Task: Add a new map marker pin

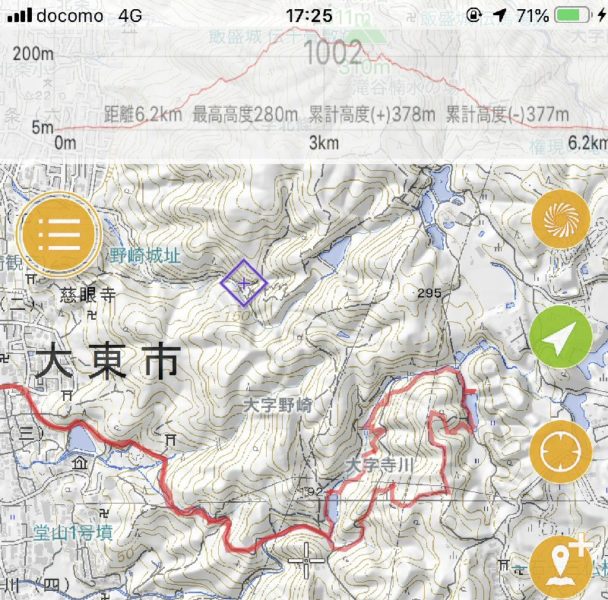Action: click(x=563, y=564)
